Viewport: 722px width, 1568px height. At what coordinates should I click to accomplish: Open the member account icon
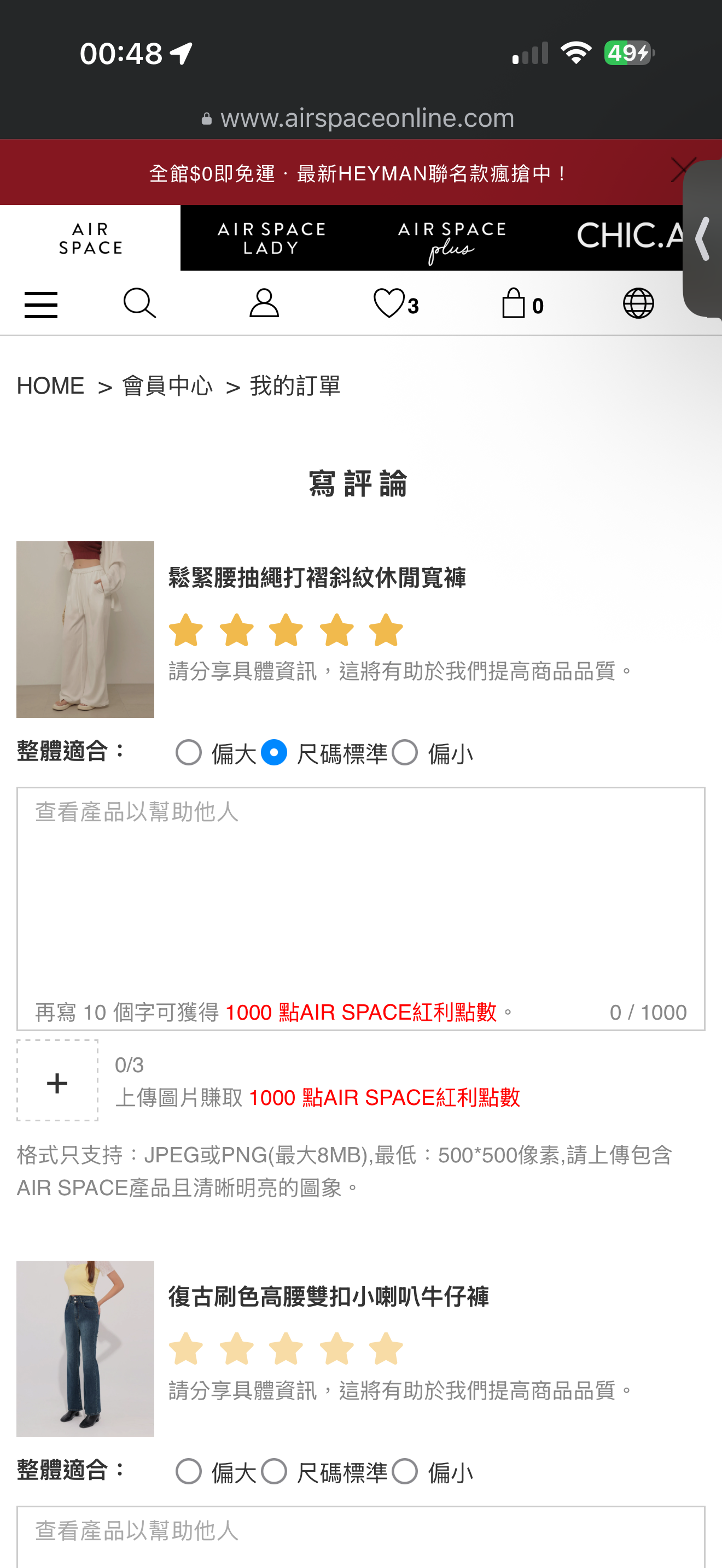tap(264, 303)
